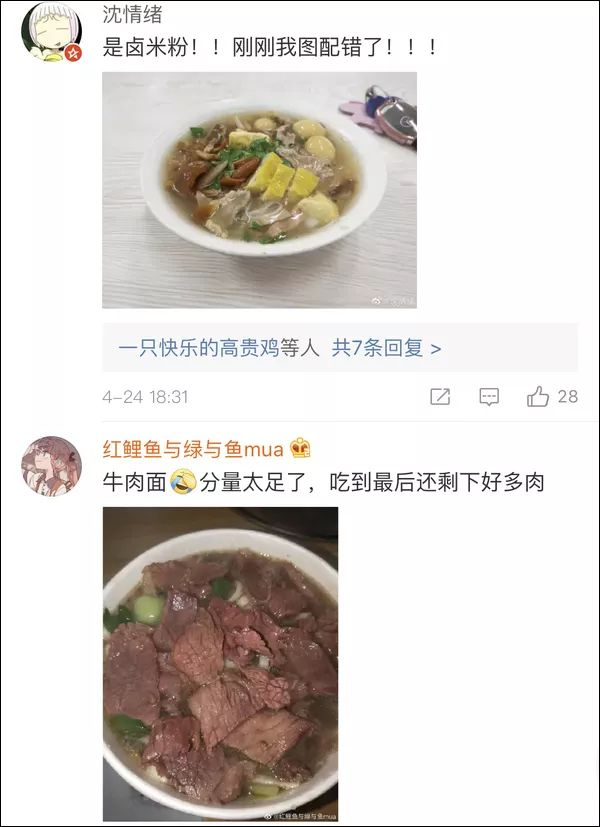Screen dimensions: 600x827
Task: Open 沈情绪's profile avatar
Action: tap(51, 32)
